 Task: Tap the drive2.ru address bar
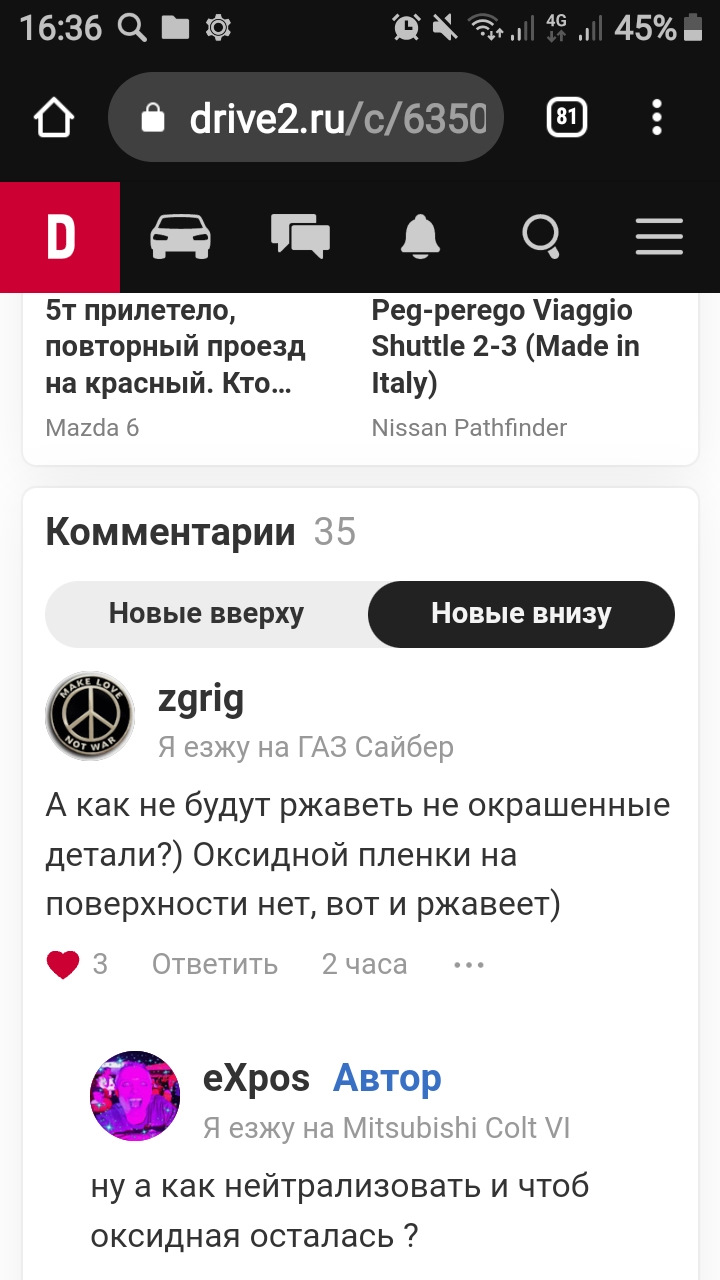(x=305, y=119)
